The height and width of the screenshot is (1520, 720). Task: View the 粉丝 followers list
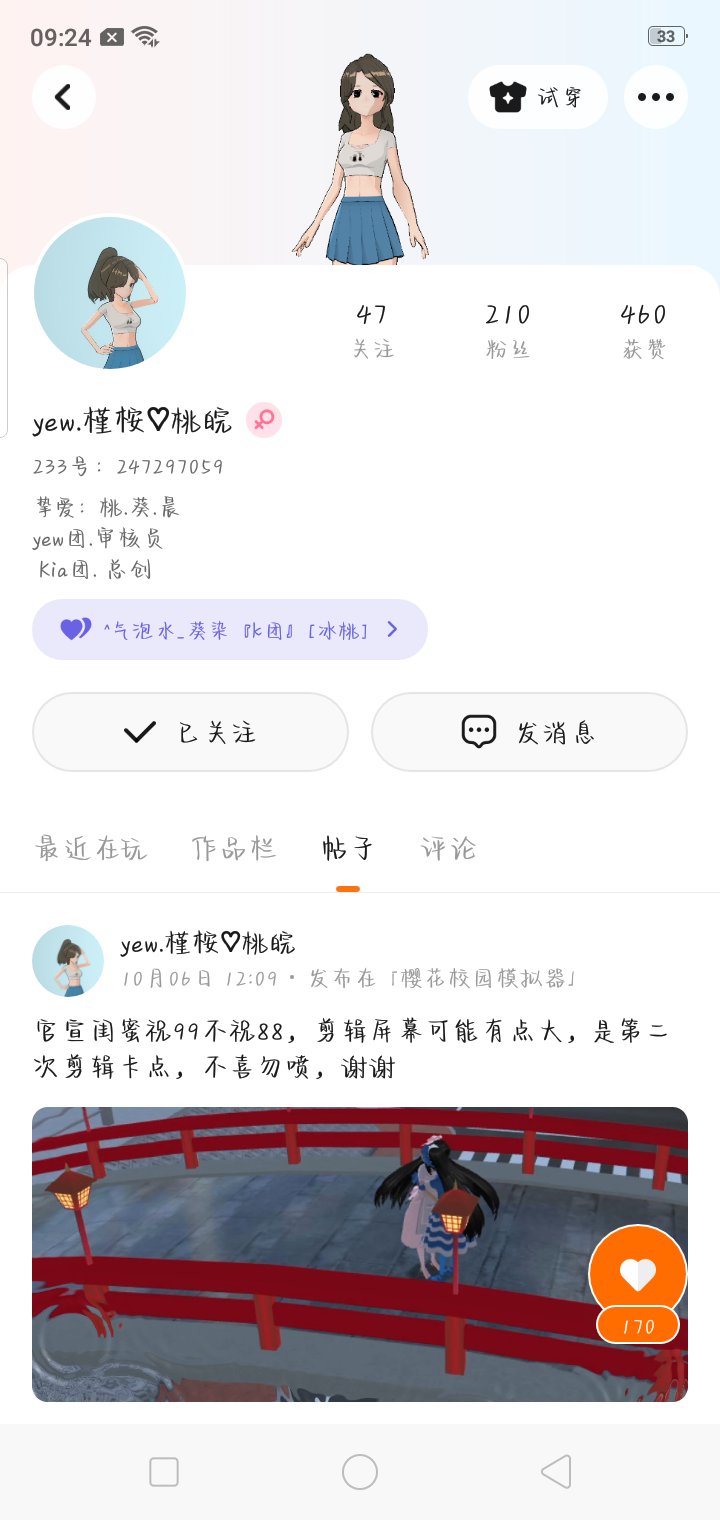[508, 331]
